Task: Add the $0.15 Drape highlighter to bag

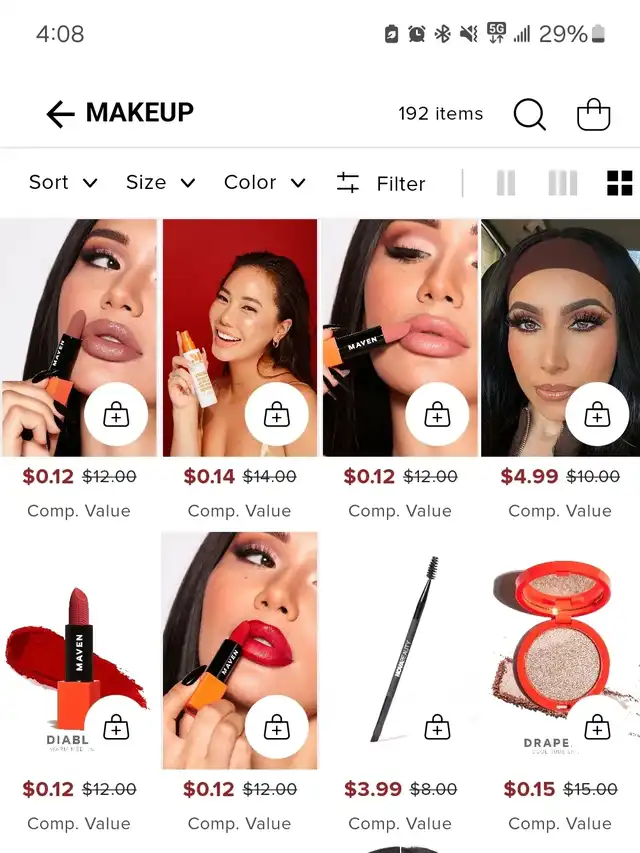Action: pos(597,727)
